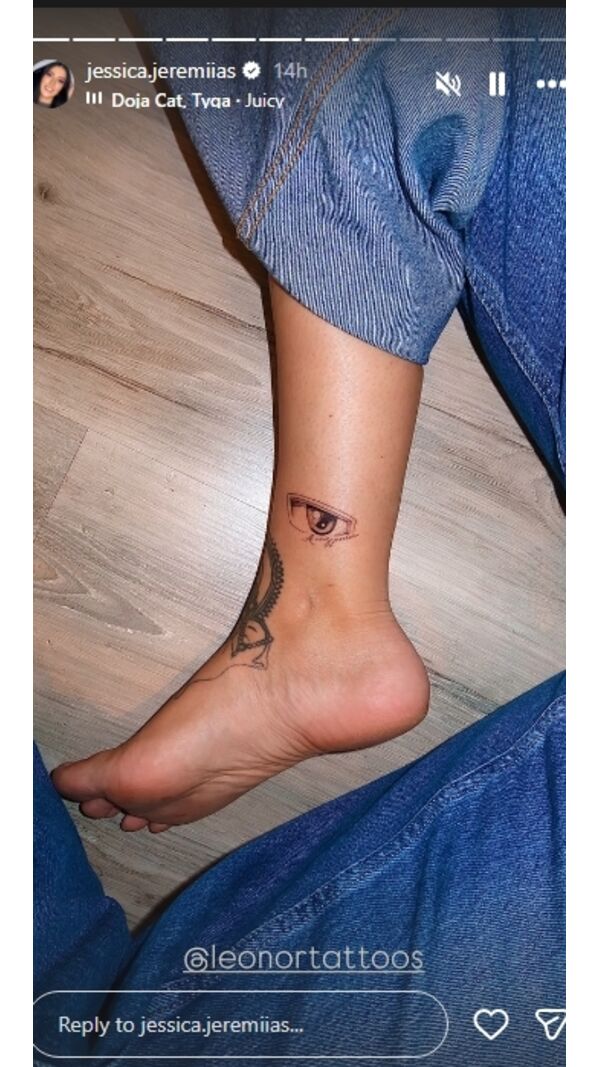600x1067 pixels.
Task: Open the three-dot more options menu
Action: point(550,84)
